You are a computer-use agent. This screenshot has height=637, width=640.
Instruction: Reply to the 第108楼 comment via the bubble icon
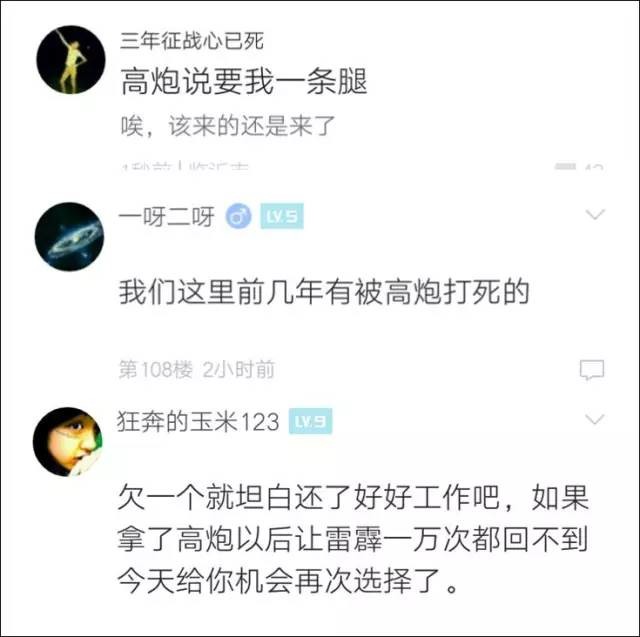coord(592,369)
